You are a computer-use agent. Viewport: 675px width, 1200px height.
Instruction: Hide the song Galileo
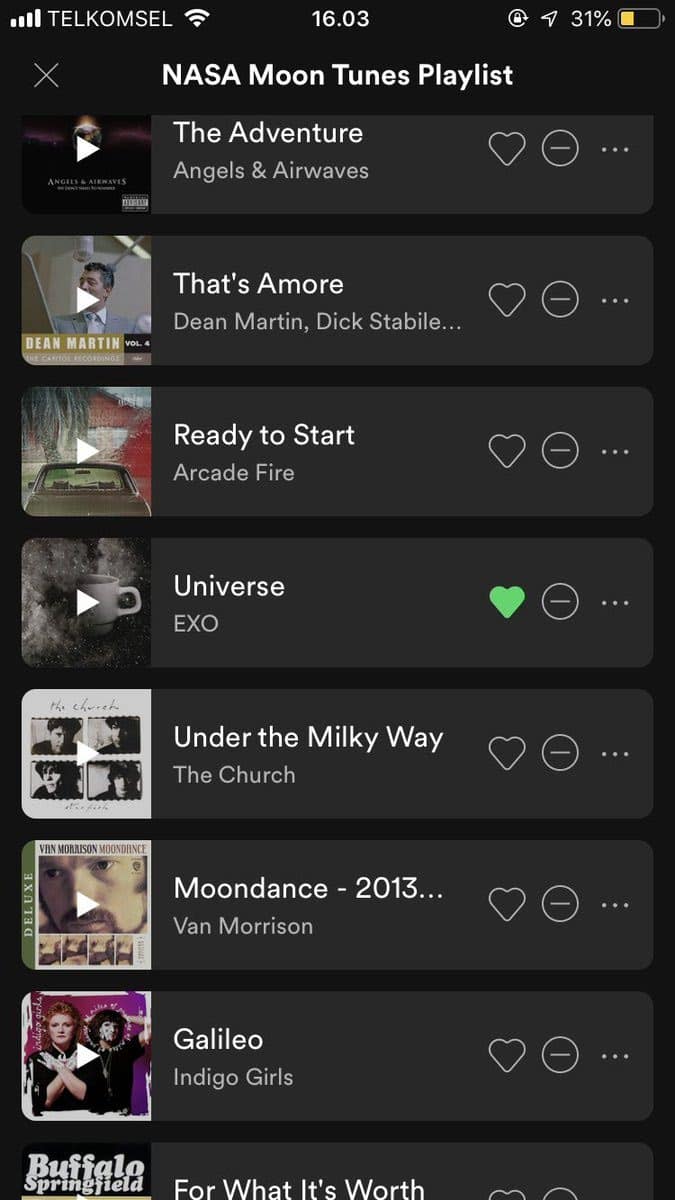(560, 1055)
